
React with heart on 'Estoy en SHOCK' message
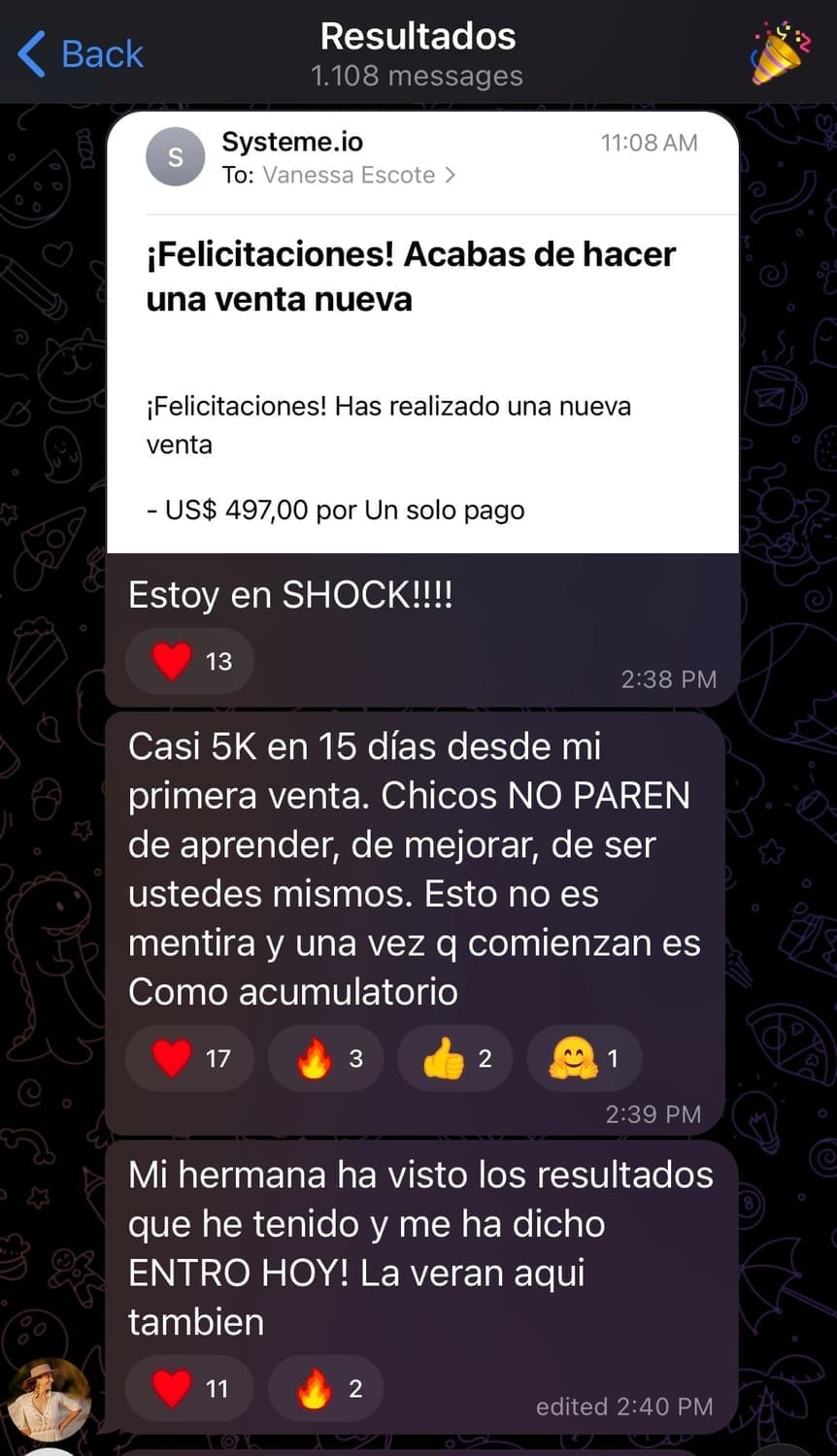point(190,662)
